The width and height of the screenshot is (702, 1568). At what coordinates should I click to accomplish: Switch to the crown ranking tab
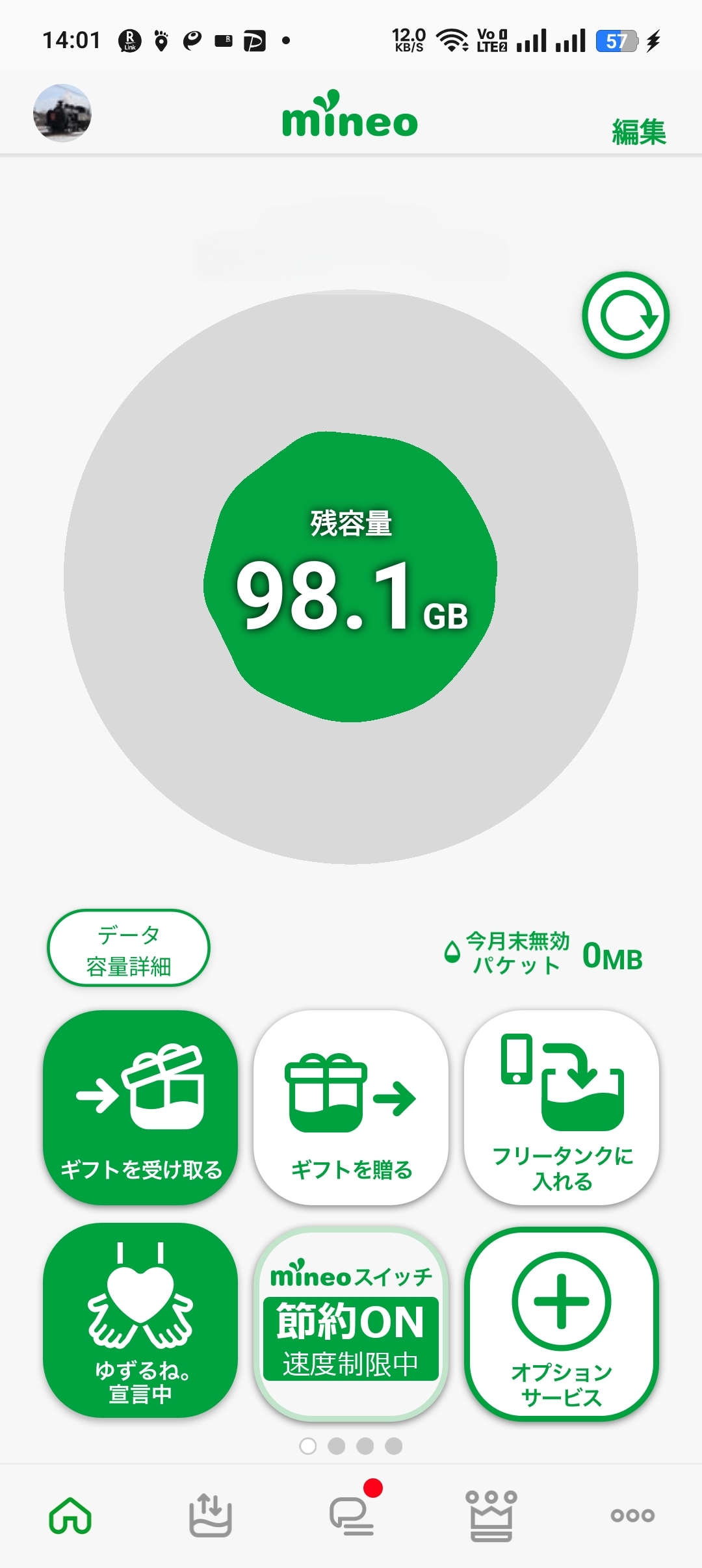pos(491,1515)
